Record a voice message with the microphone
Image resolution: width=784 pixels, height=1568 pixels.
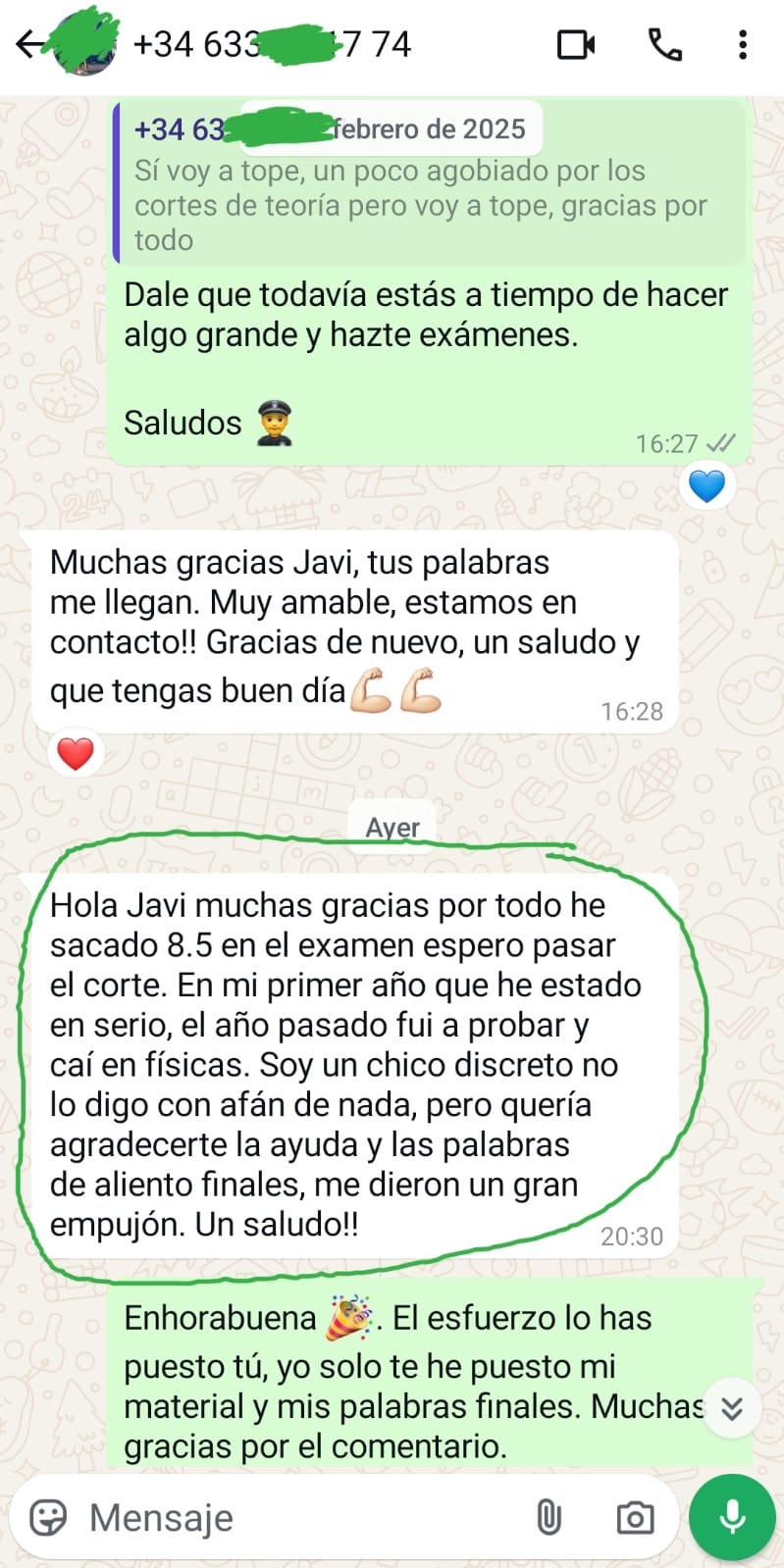click(x=732, y=1517)
